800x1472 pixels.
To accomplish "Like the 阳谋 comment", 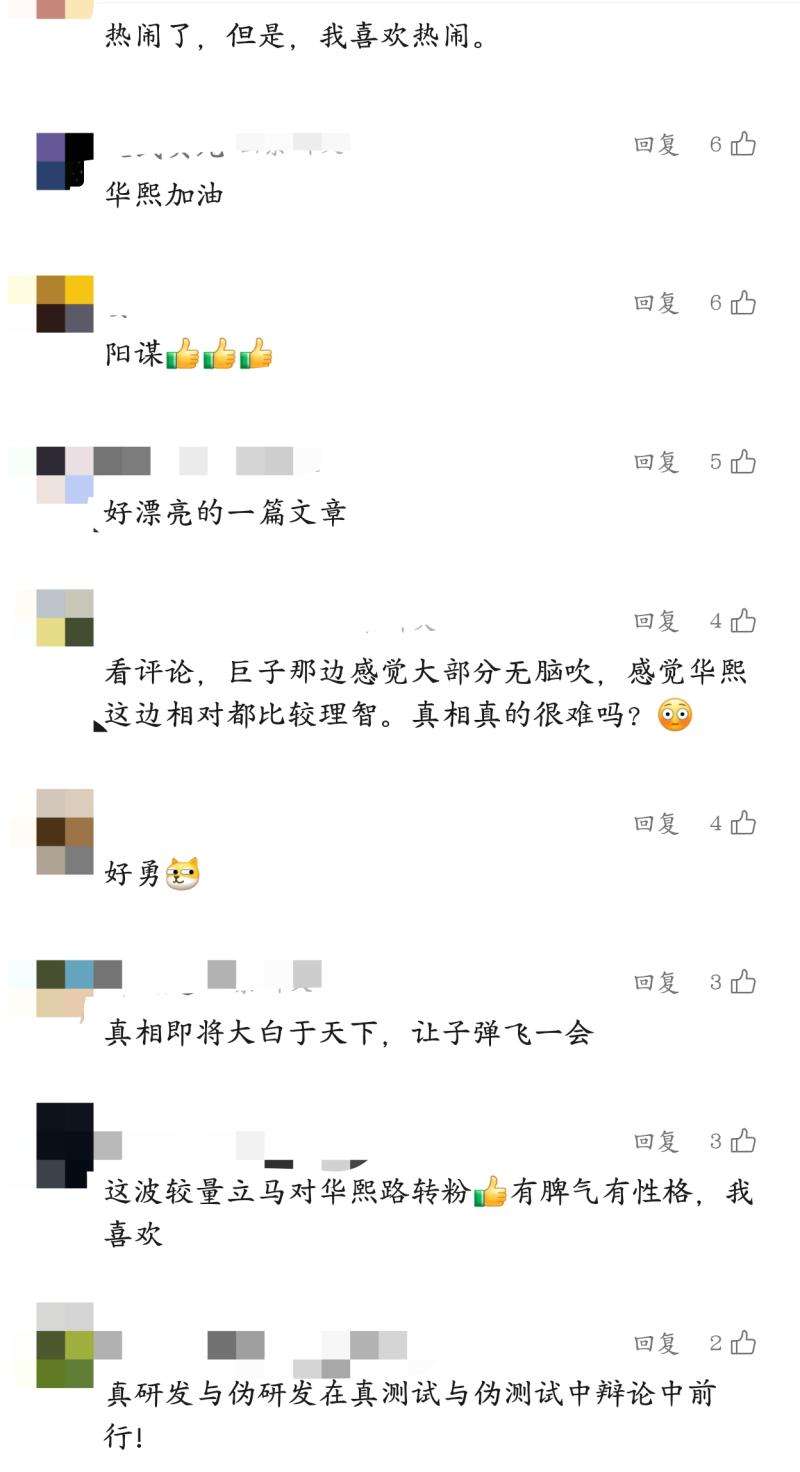I will pyautogui.click(x=743, y=303).
